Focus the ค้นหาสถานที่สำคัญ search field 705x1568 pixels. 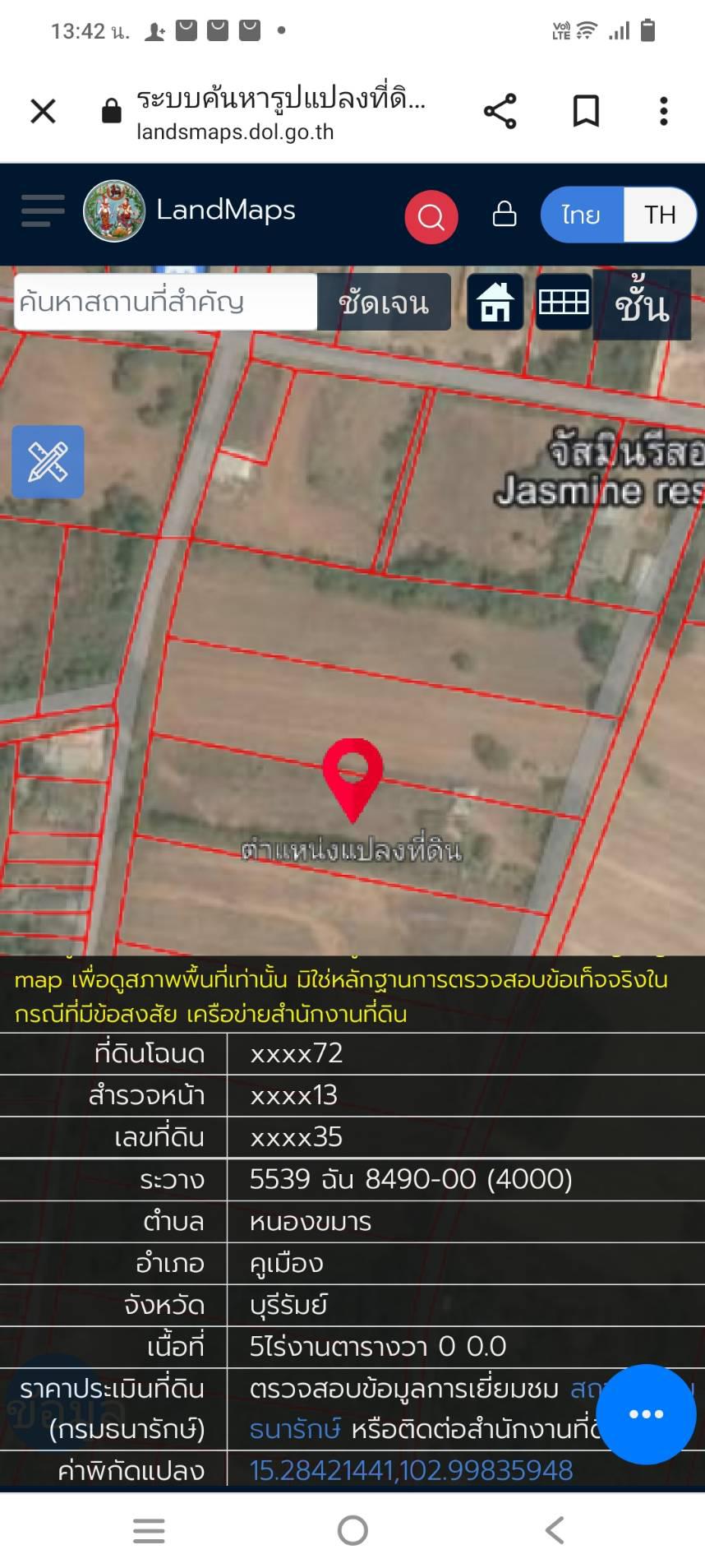165,302
